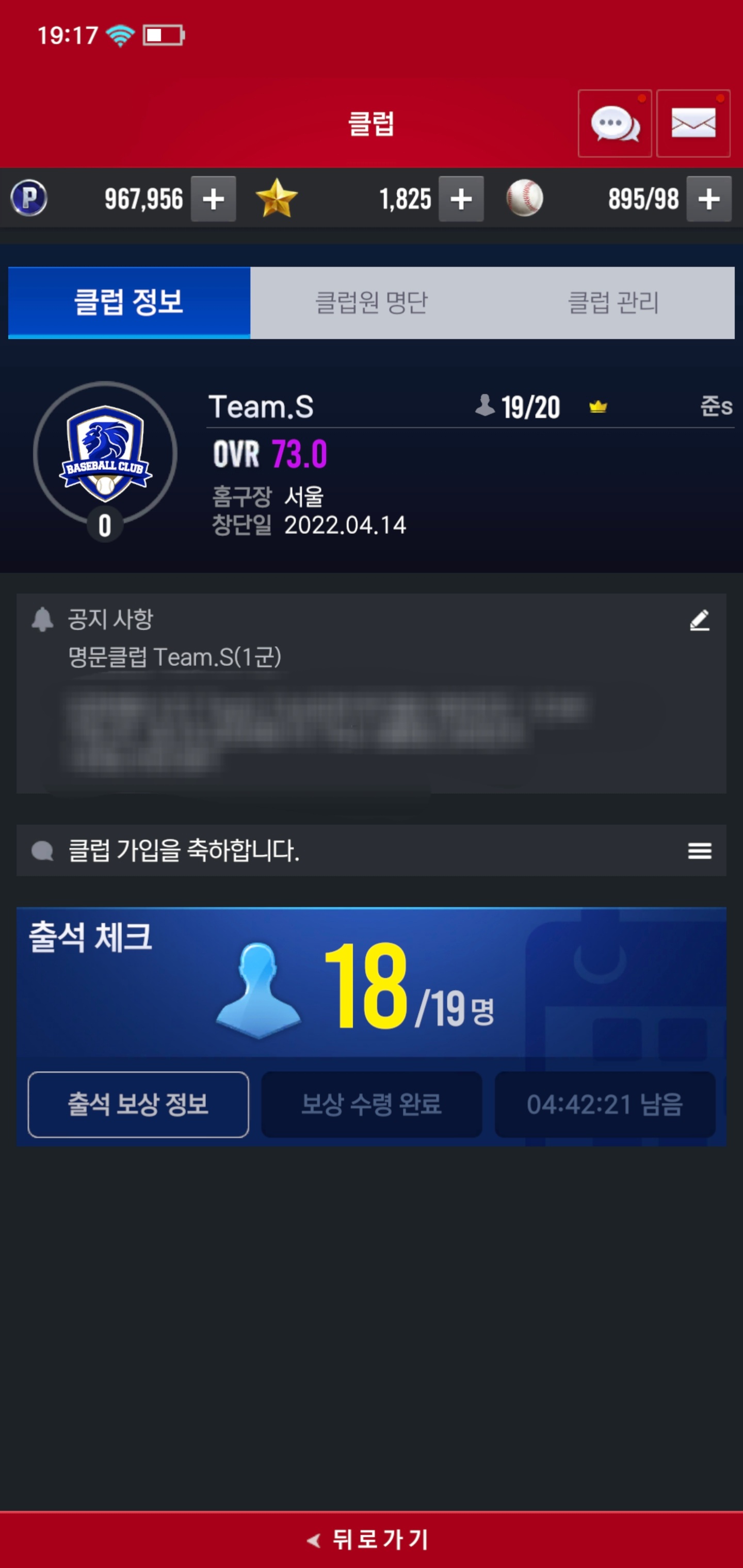Open club message list menu icon

pos(699,851)
